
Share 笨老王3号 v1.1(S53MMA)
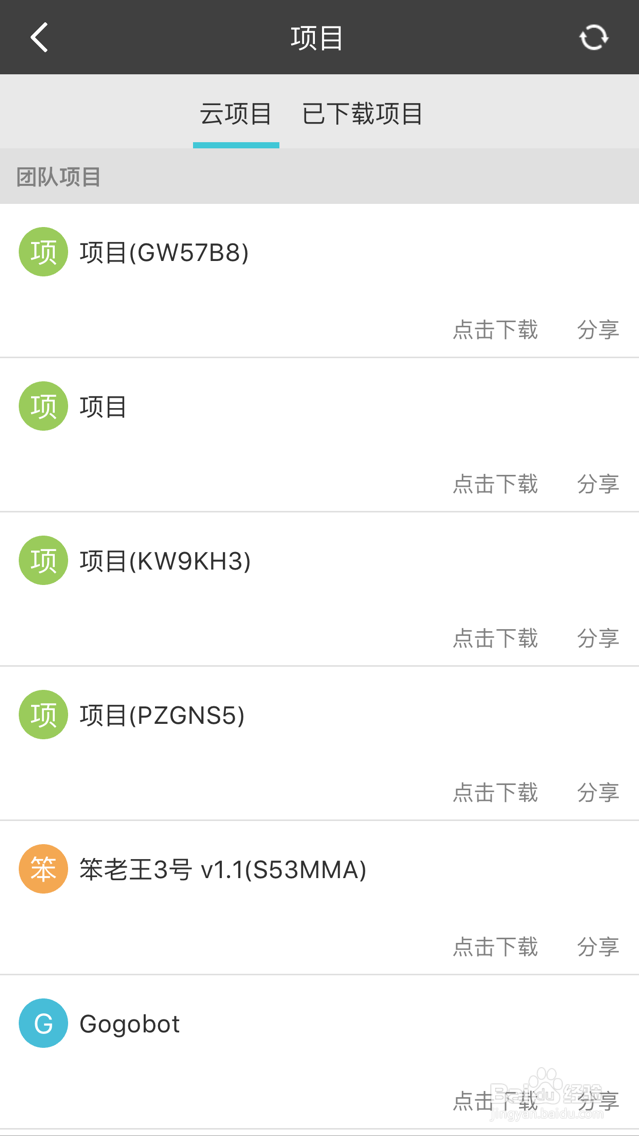tap(598, 946)
